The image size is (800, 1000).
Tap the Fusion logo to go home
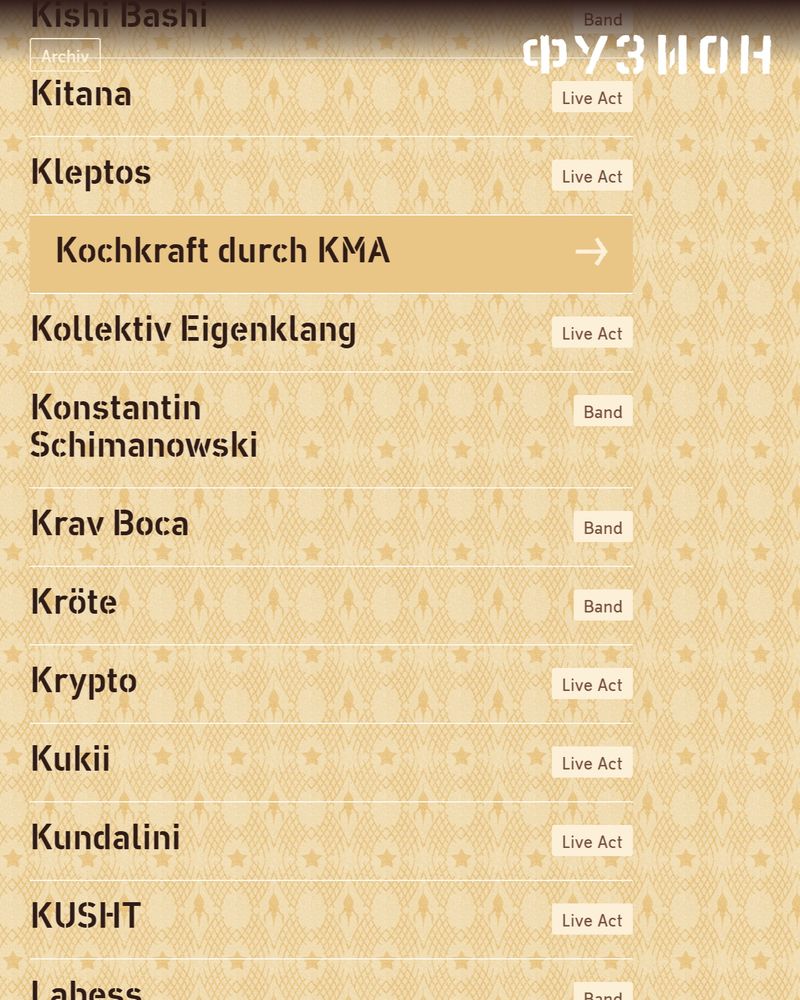pos(647,55)
